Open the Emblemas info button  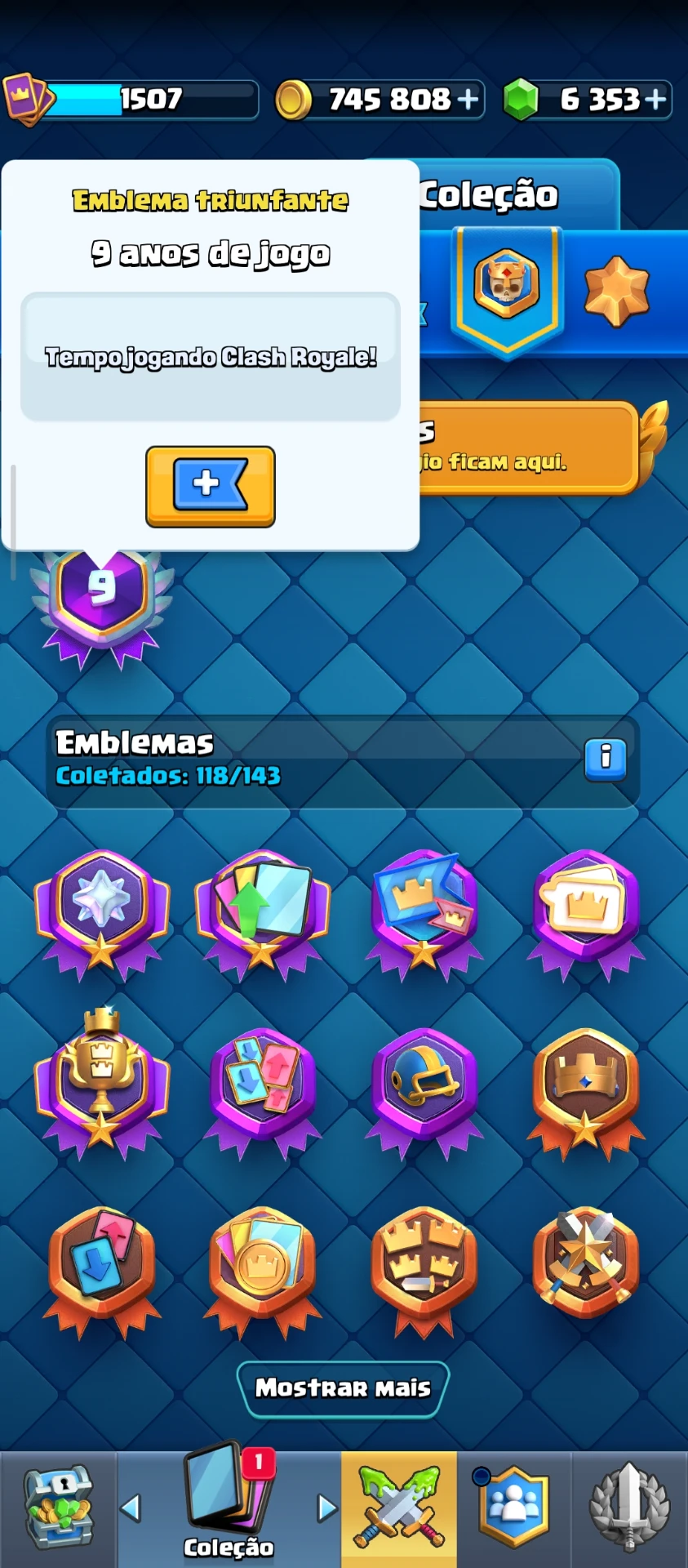pos(605,759)
